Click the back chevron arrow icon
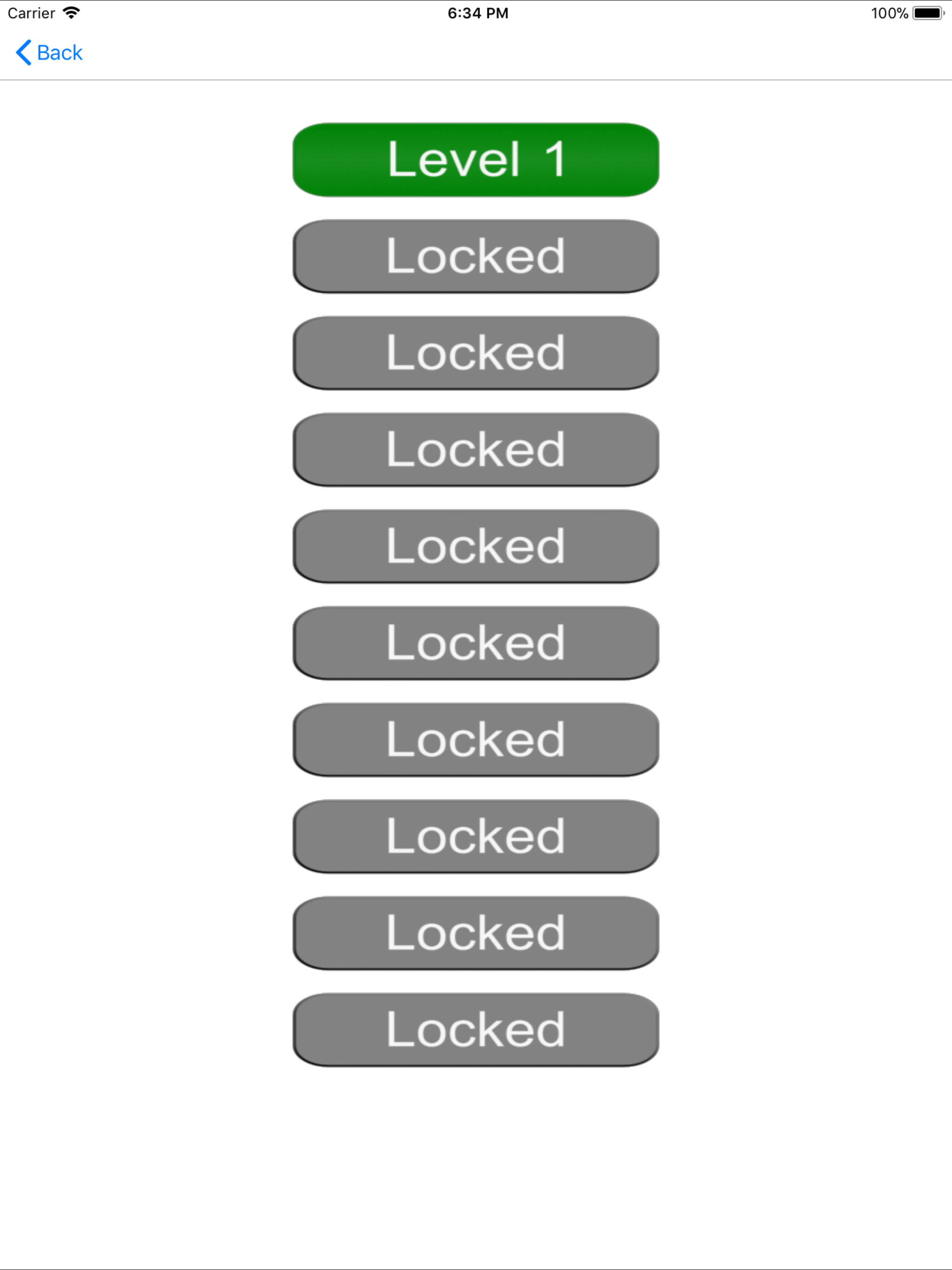 (24, 52)
